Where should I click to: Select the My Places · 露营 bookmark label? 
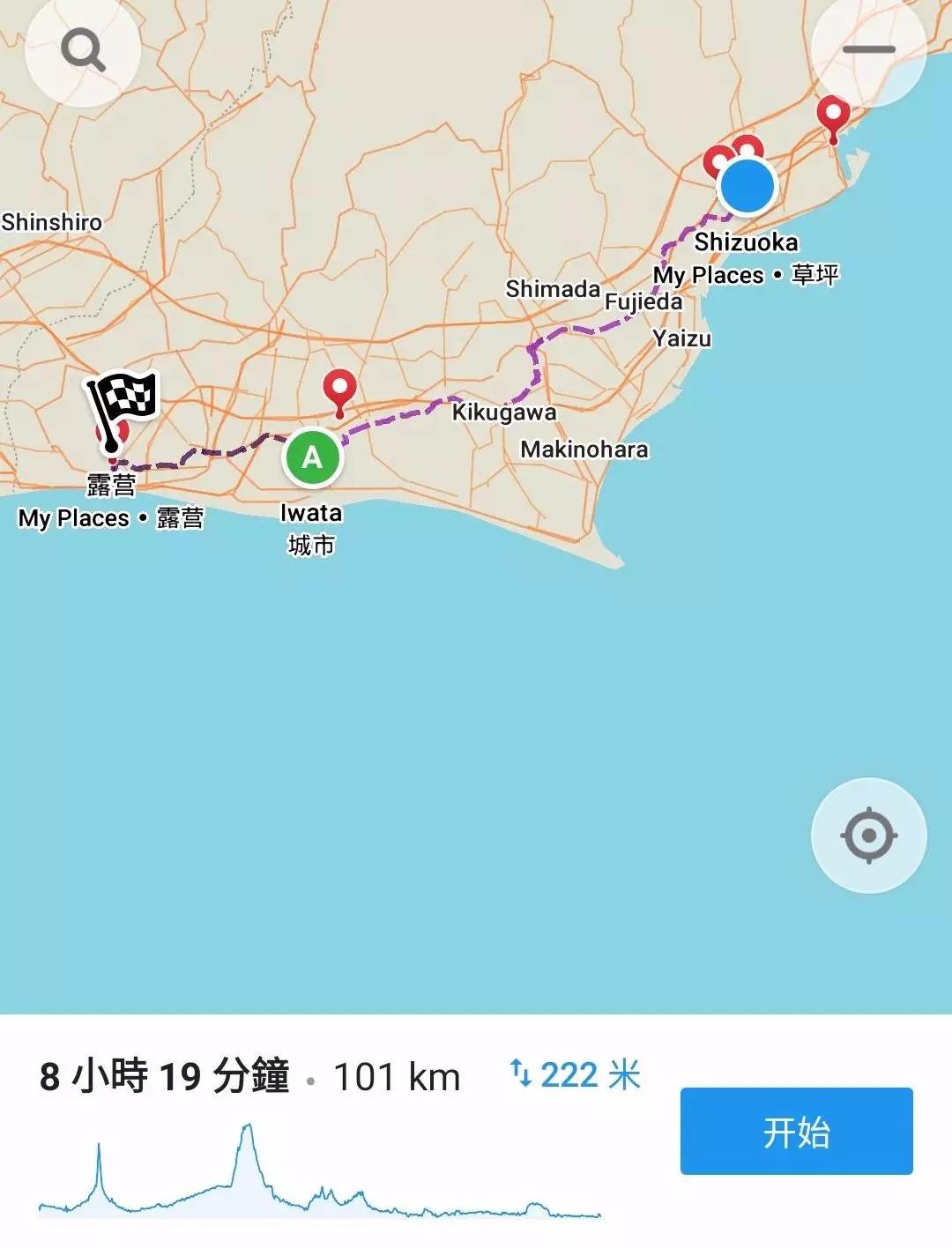111,519
